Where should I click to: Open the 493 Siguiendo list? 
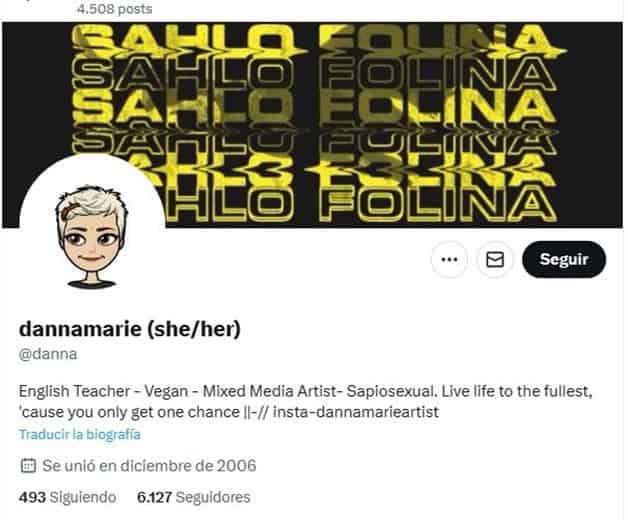(x=67, y=497)
